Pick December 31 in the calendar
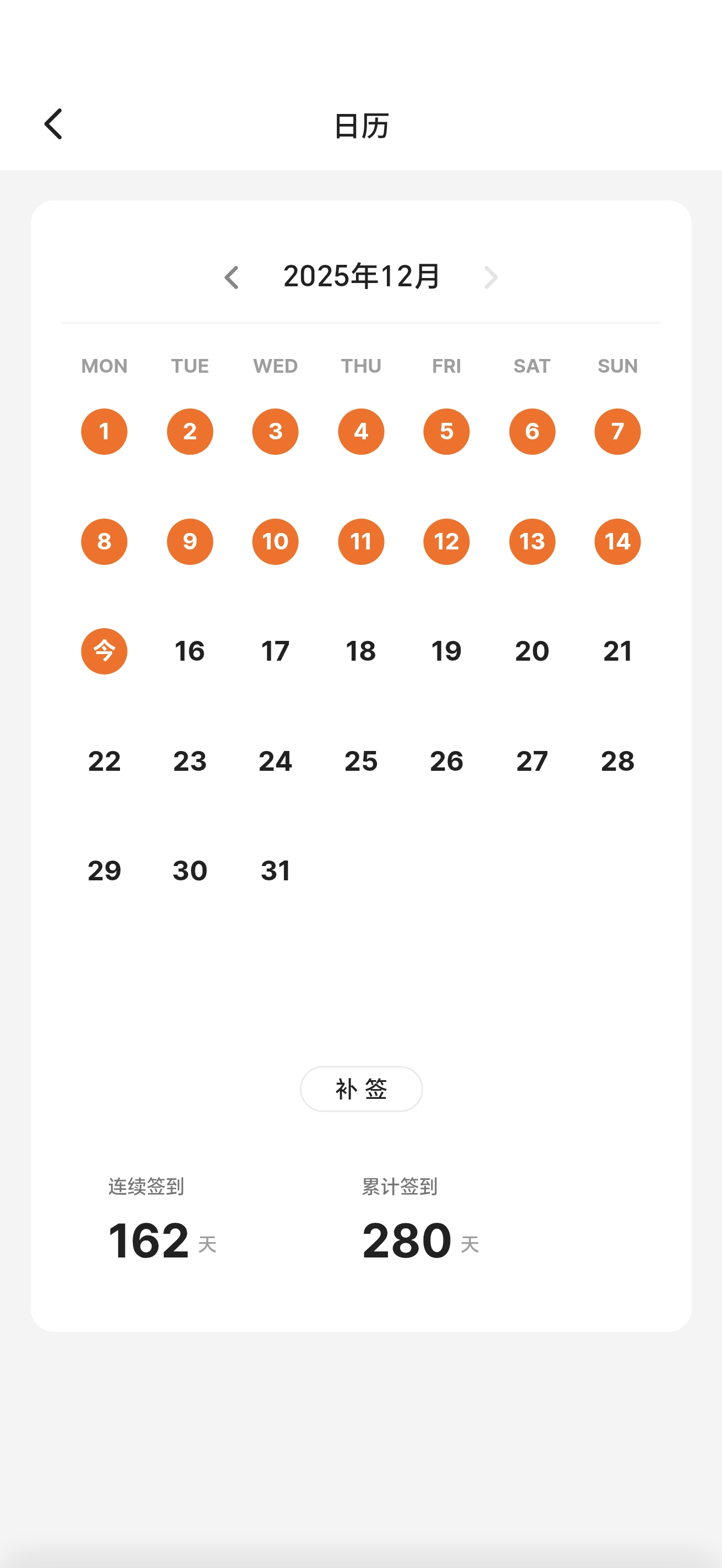The width and height of the screenshot is (722, 1568). 276,870
